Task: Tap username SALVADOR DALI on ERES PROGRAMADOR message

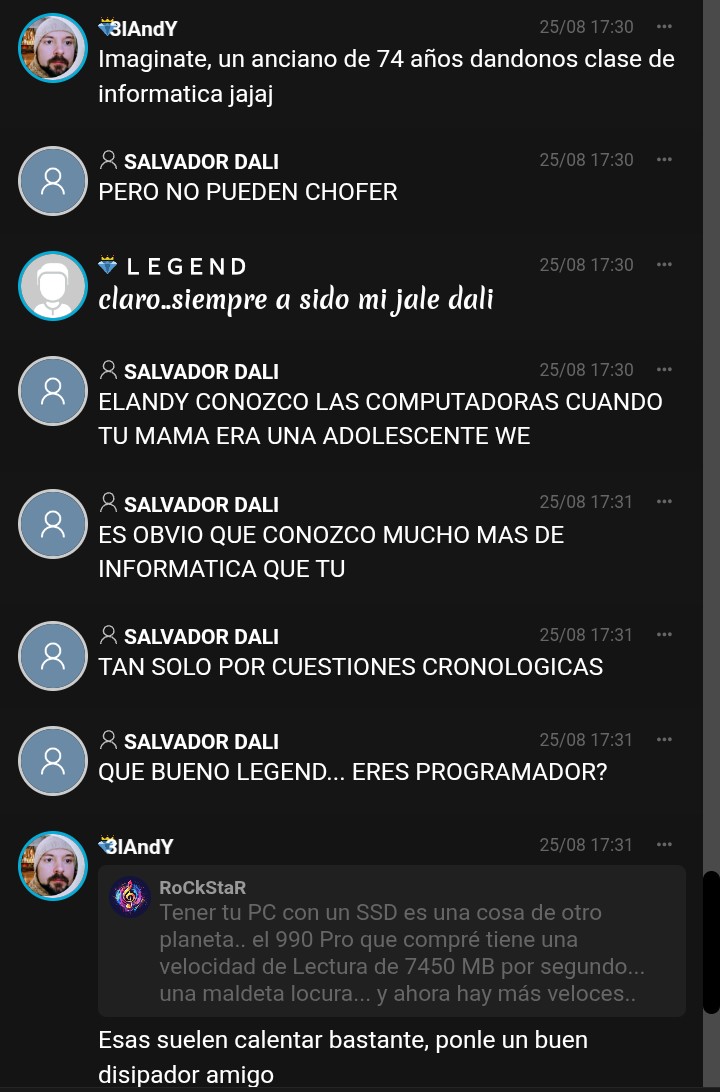Action: coord(200,742)
